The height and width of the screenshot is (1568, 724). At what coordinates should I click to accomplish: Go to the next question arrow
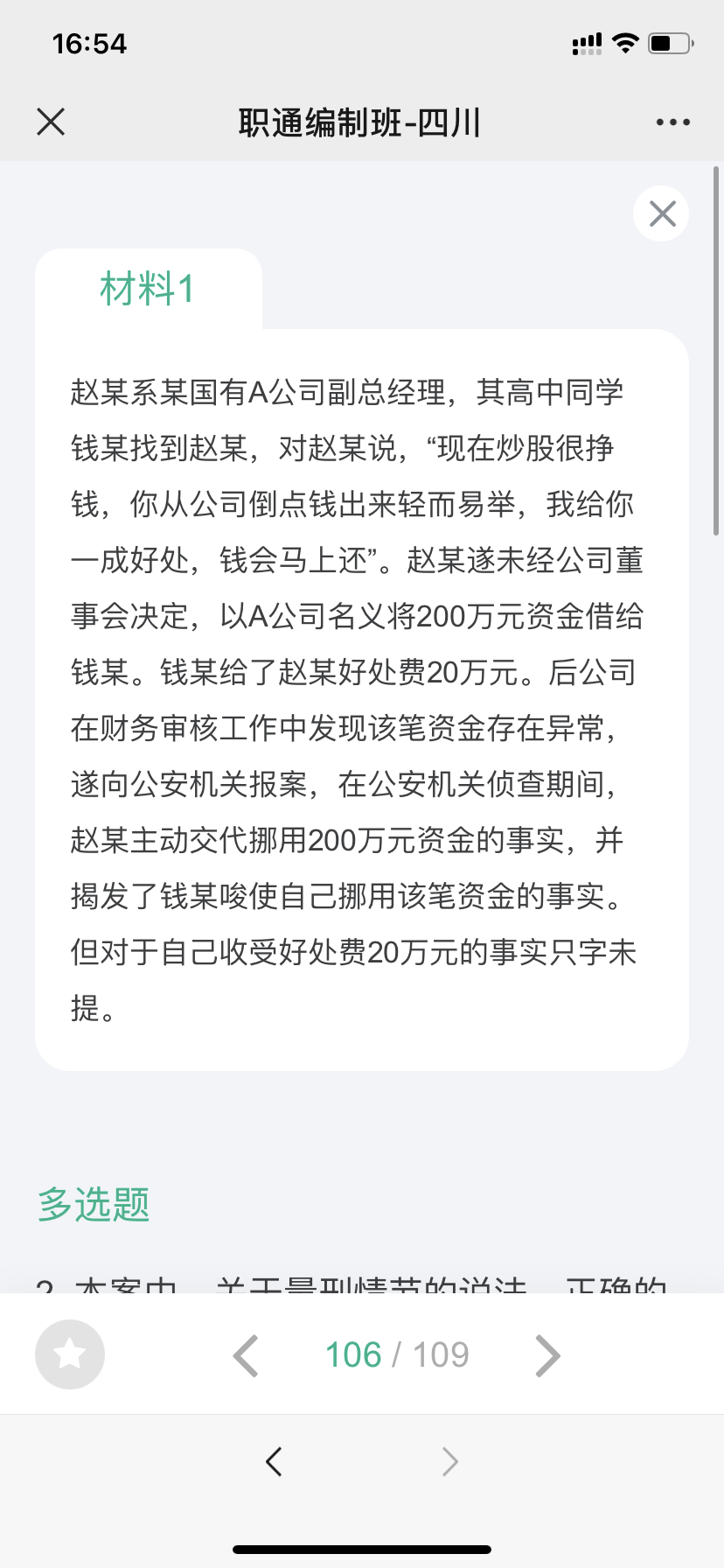click(547, 1355)
